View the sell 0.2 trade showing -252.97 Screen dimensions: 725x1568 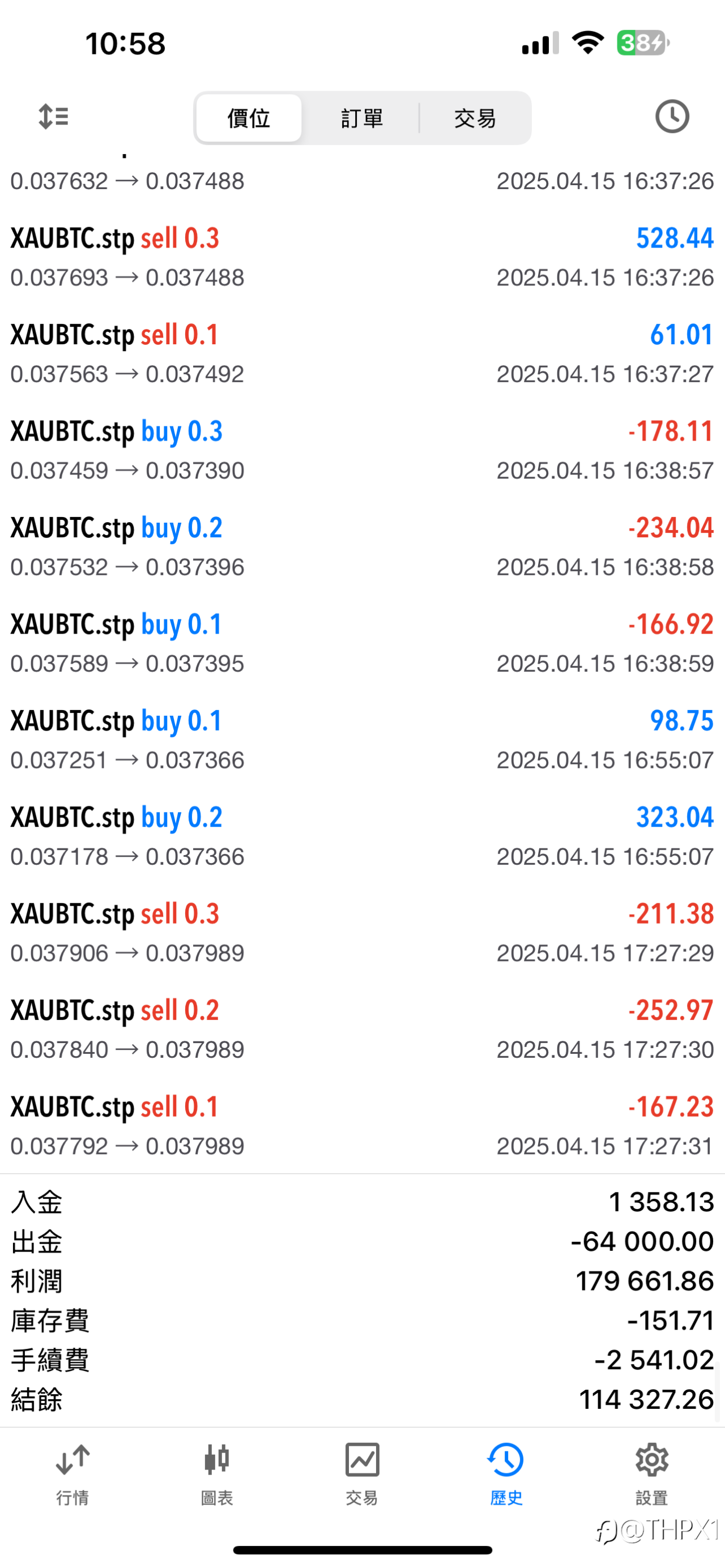[x=362, y=1029]
